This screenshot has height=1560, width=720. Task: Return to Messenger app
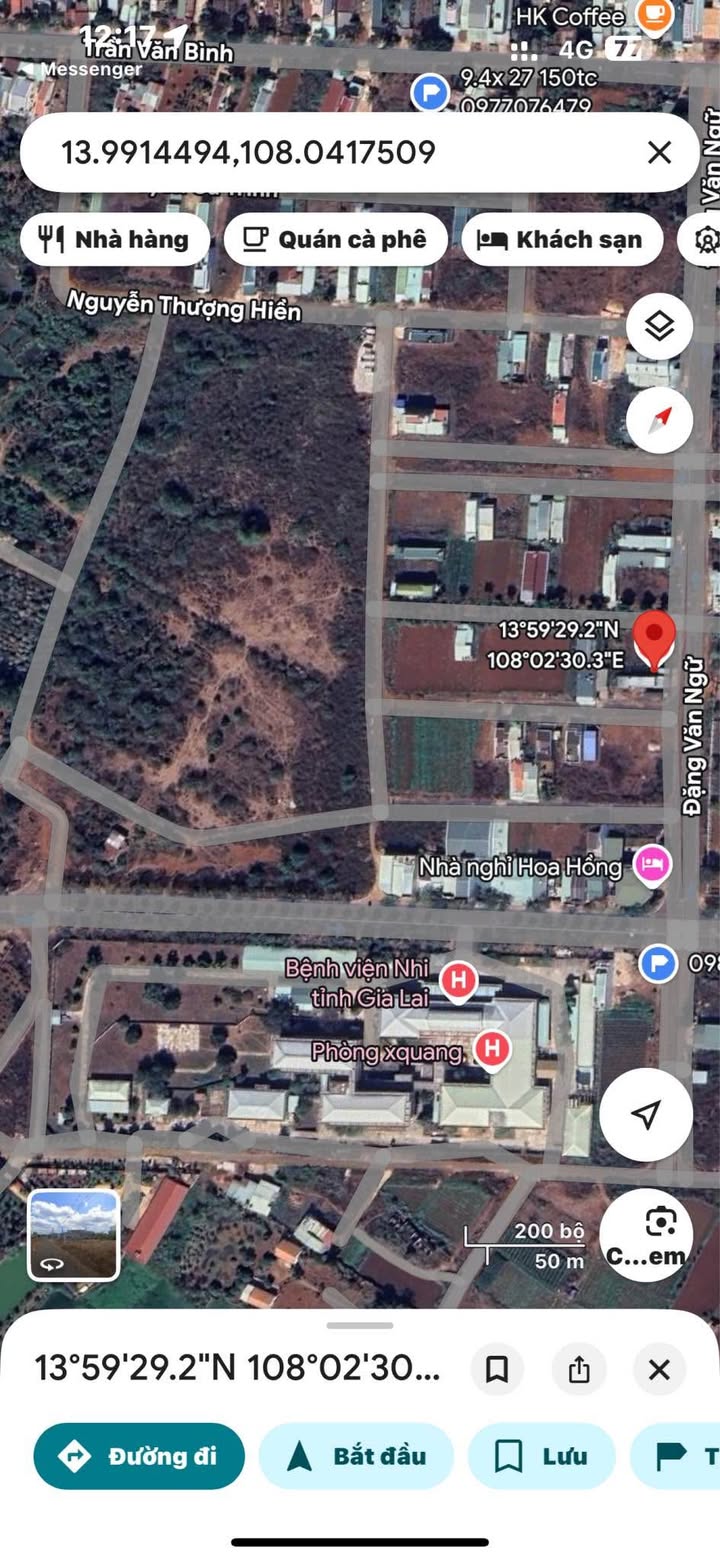tap(85, 69)
